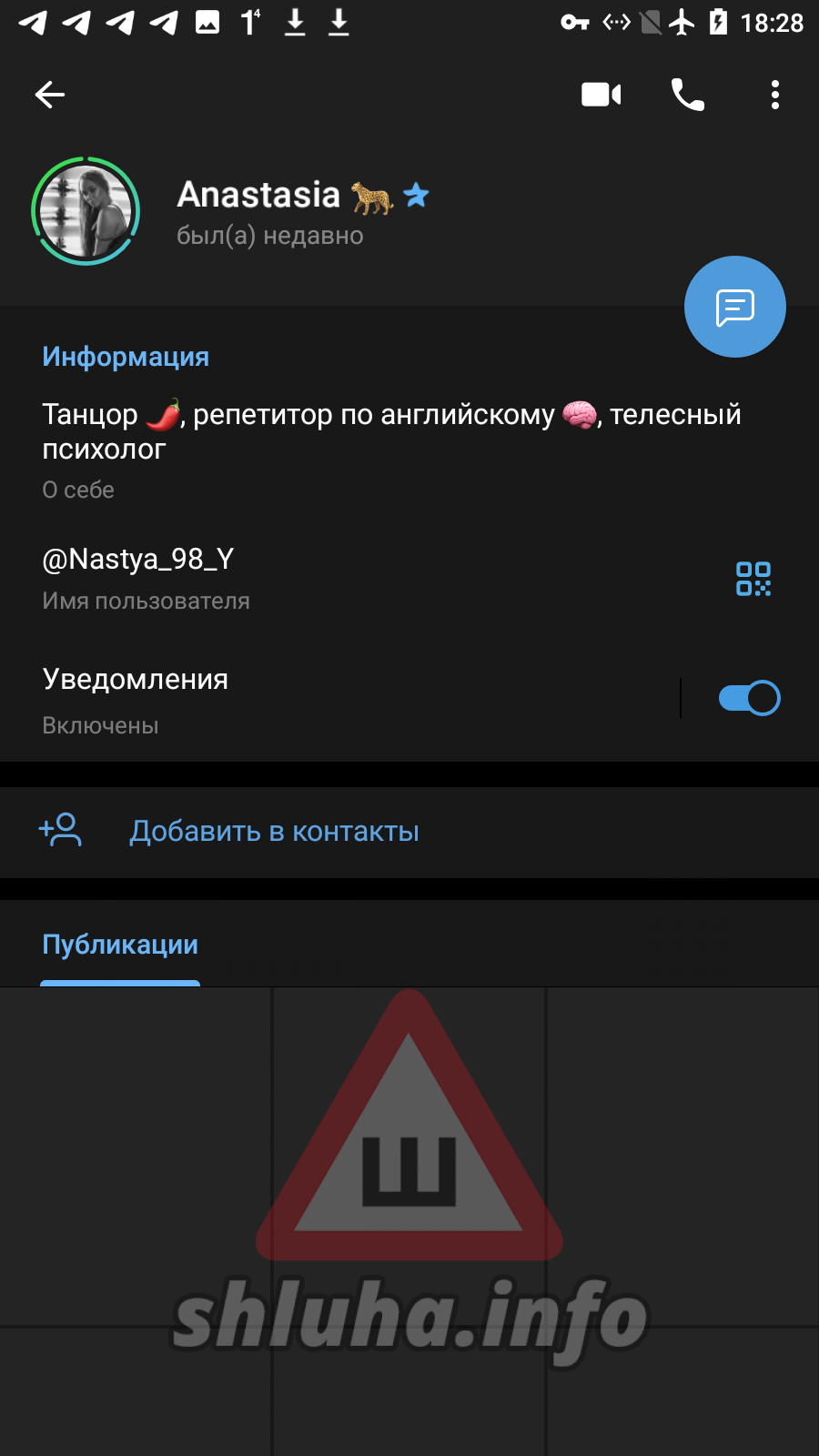Show the QR code for username

click(753, 579)
